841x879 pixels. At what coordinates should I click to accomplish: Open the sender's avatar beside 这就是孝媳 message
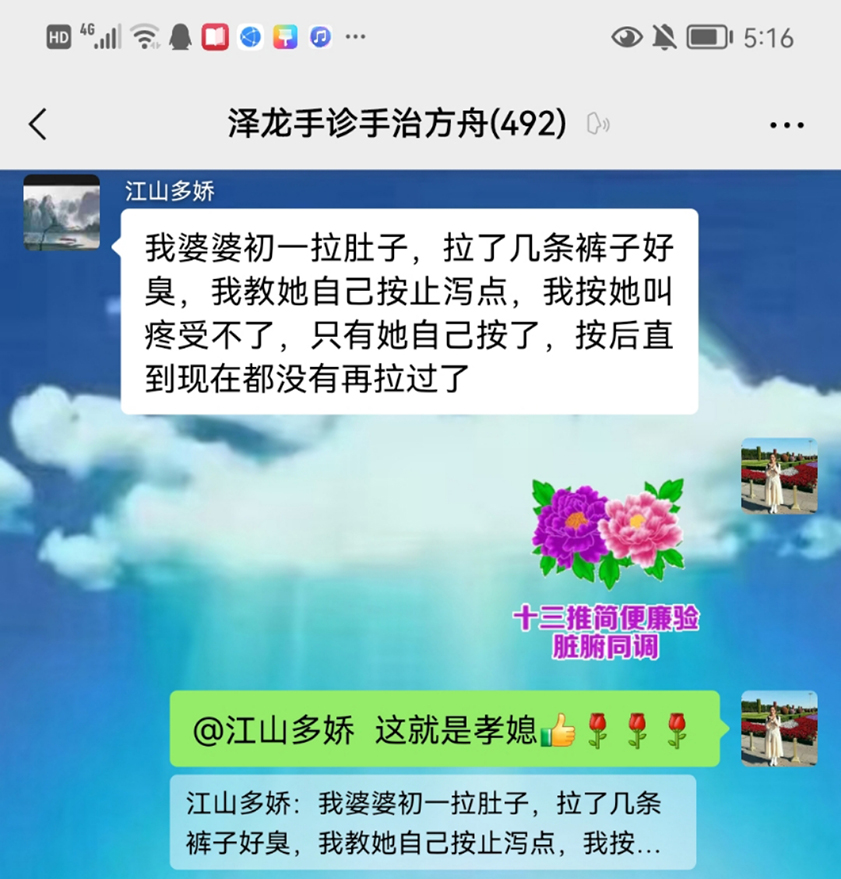click(x=779, y=729)
